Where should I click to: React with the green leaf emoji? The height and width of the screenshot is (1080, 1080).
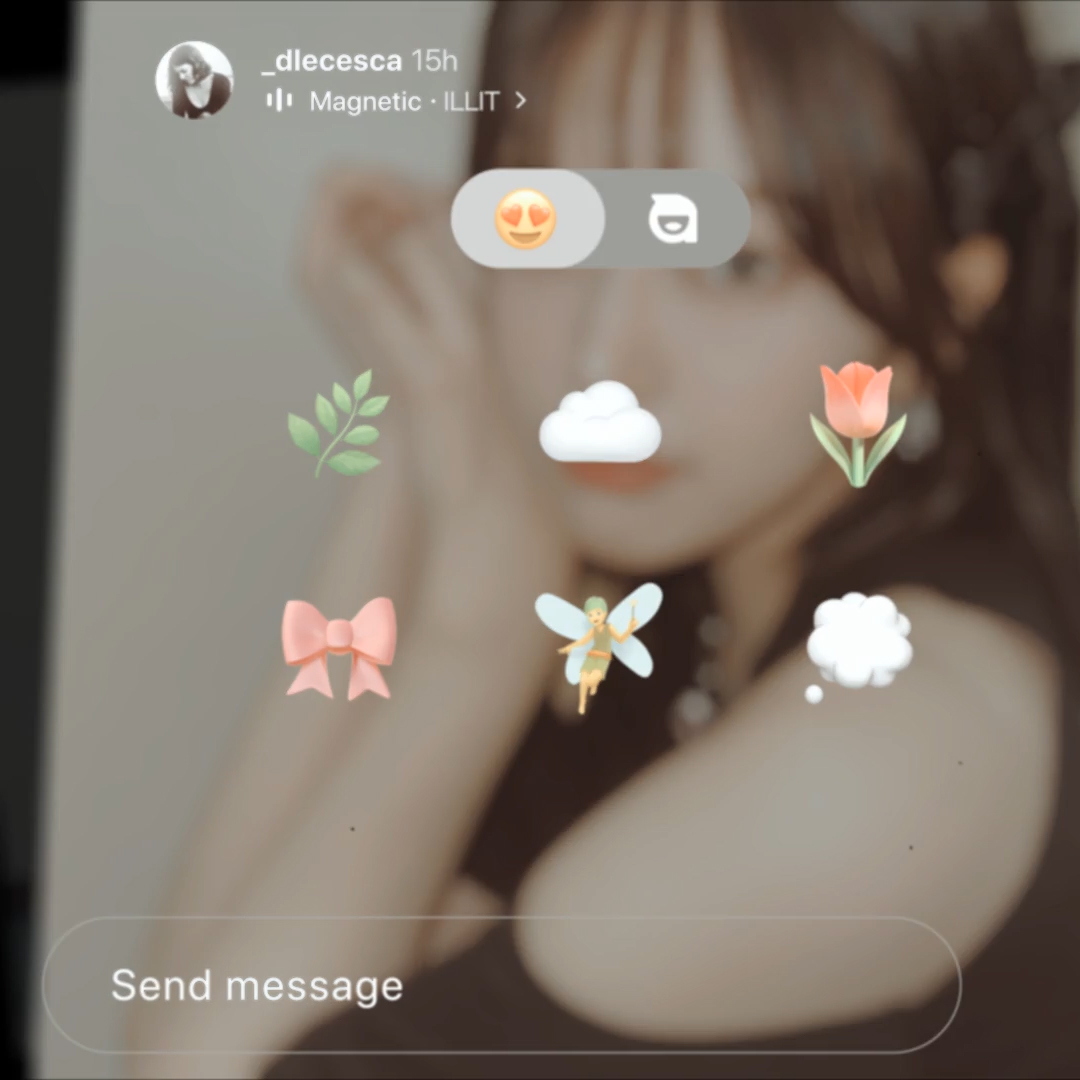coord(338,424)
